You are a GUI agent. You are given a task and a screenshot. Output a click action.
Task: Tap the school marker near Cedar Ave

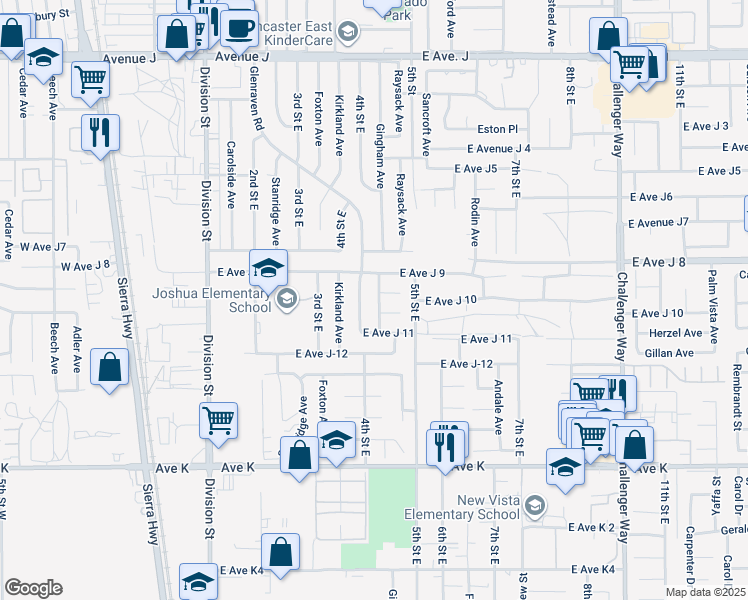pos(43,56)
